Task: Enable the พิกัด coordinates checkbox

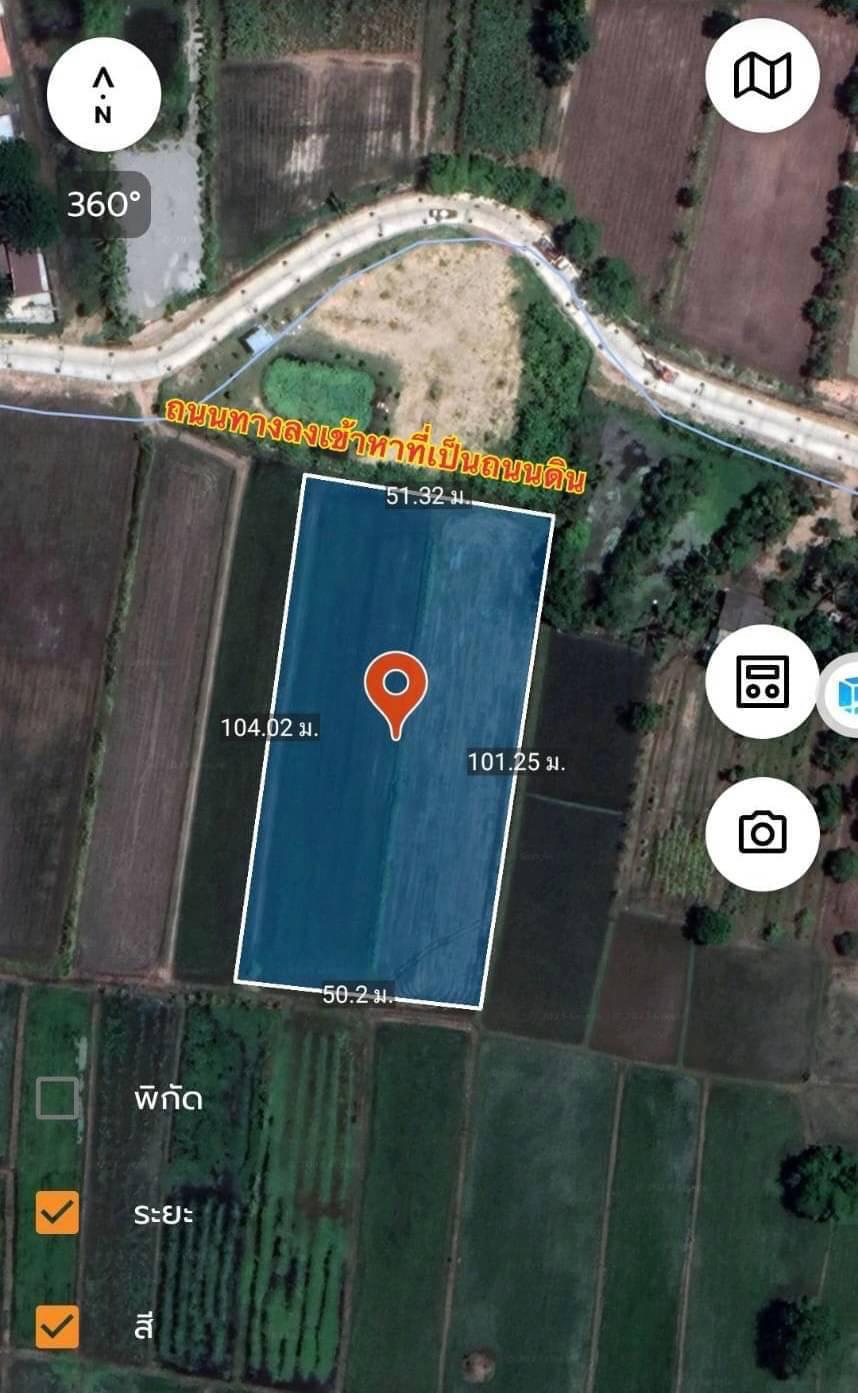Action: pos(57,1098)
